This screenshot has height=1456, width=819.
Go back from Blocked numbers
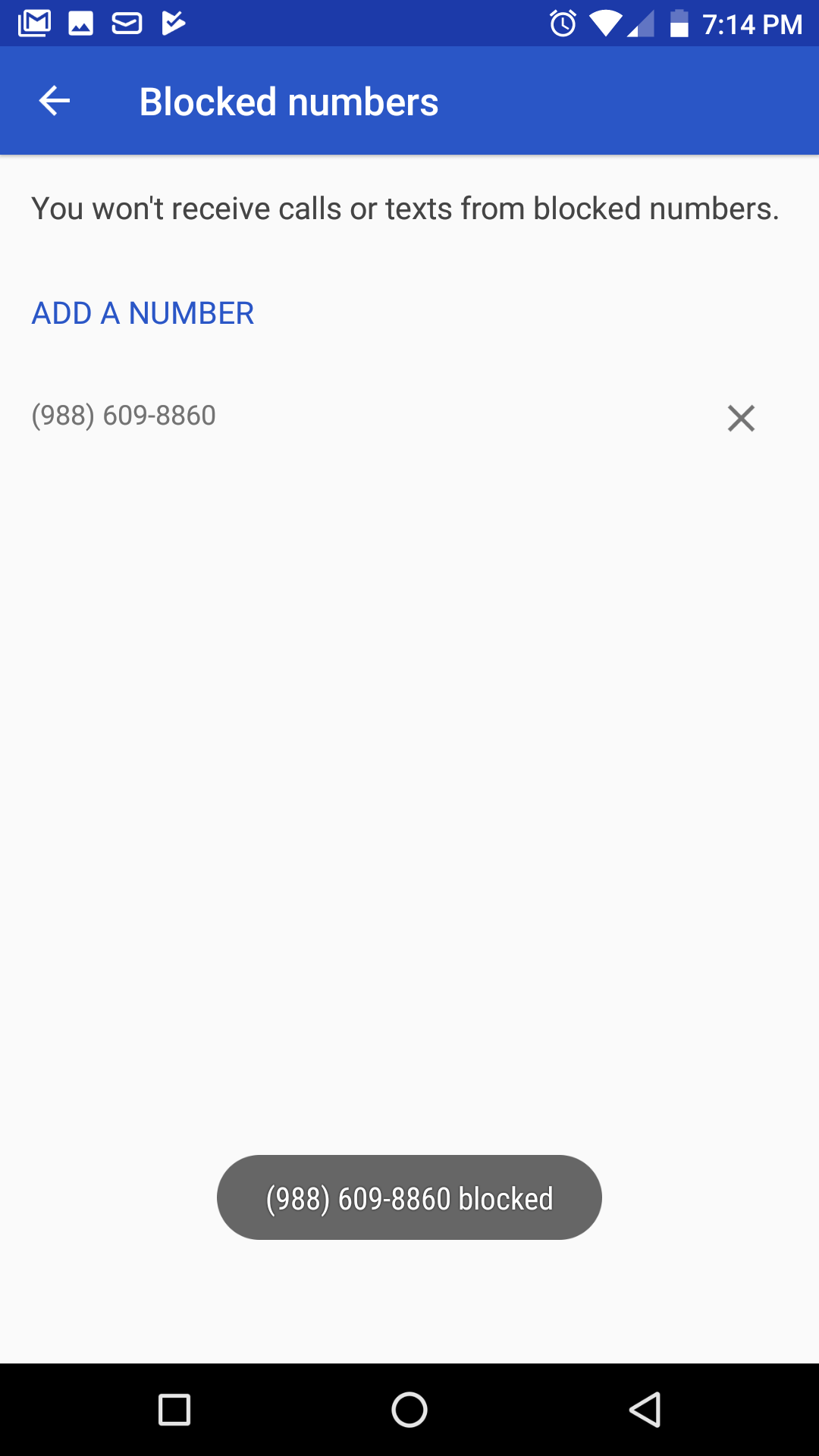(55, 101)
